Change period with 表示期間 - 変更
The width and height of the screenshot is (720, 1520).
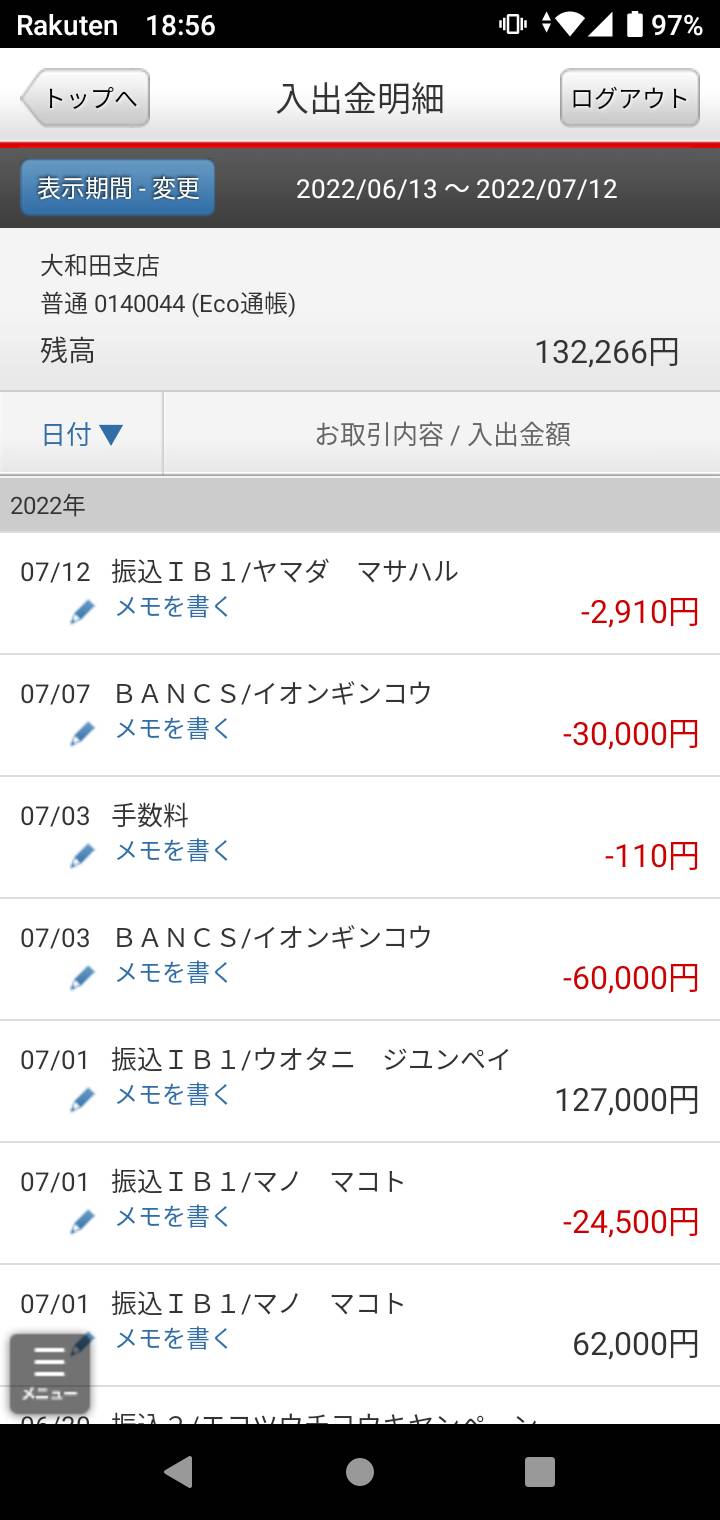click(x=118, y=188)
